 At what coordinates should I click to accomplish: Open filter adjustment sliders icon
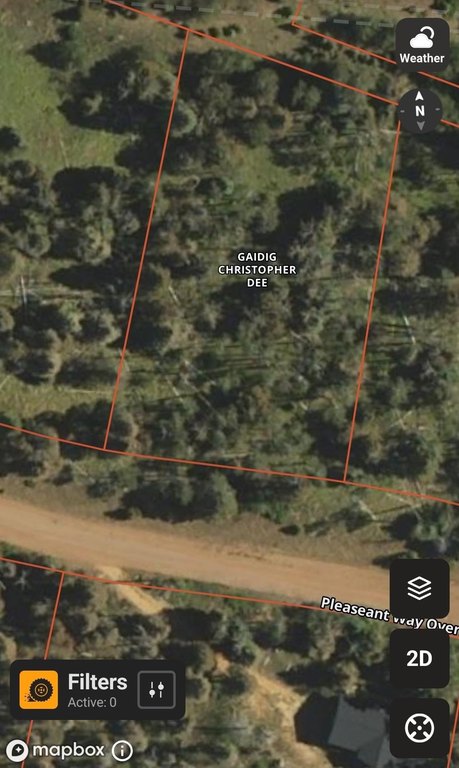pos(157,690)
